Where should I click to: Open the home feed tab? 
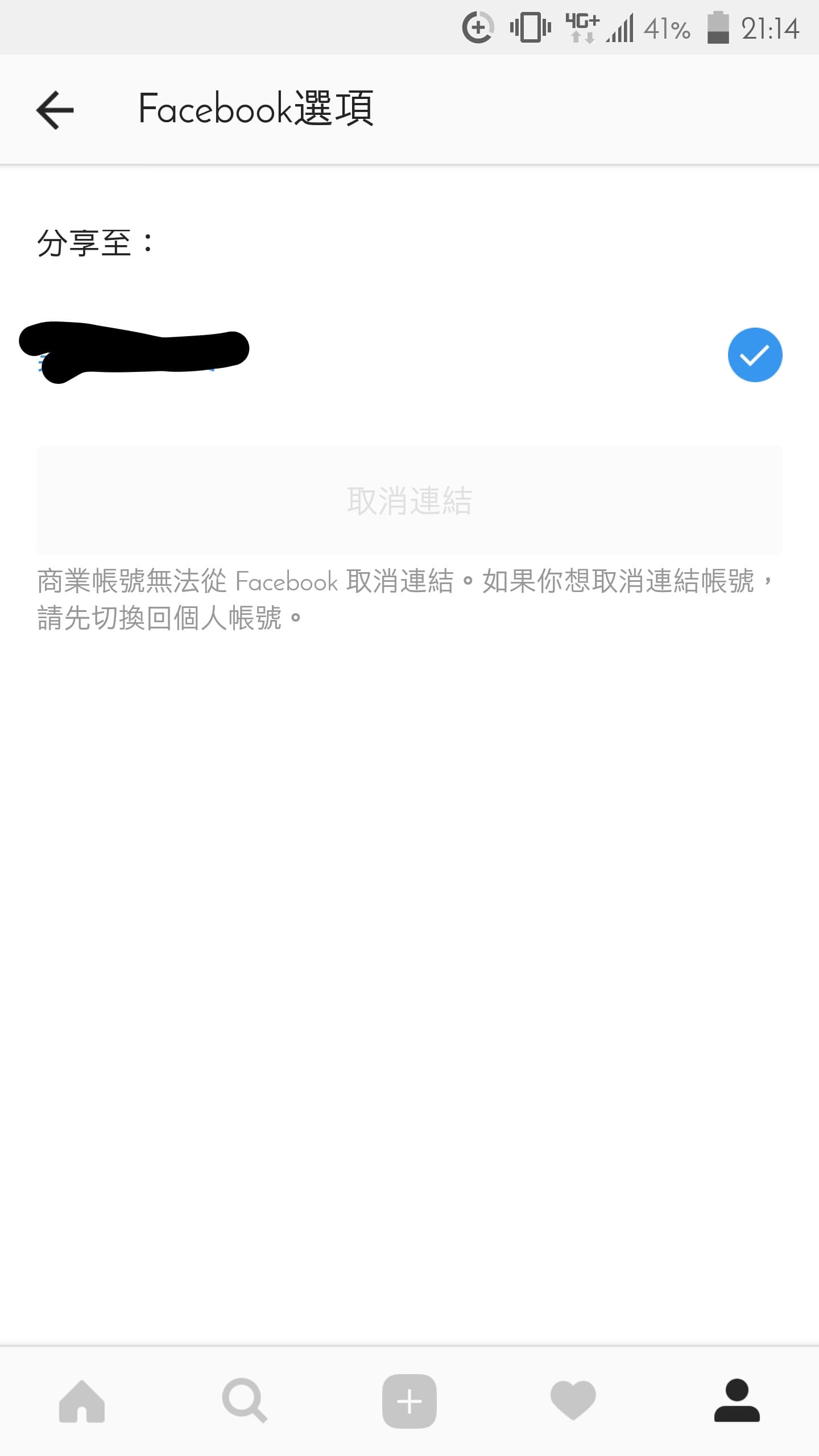point(82,1401)
